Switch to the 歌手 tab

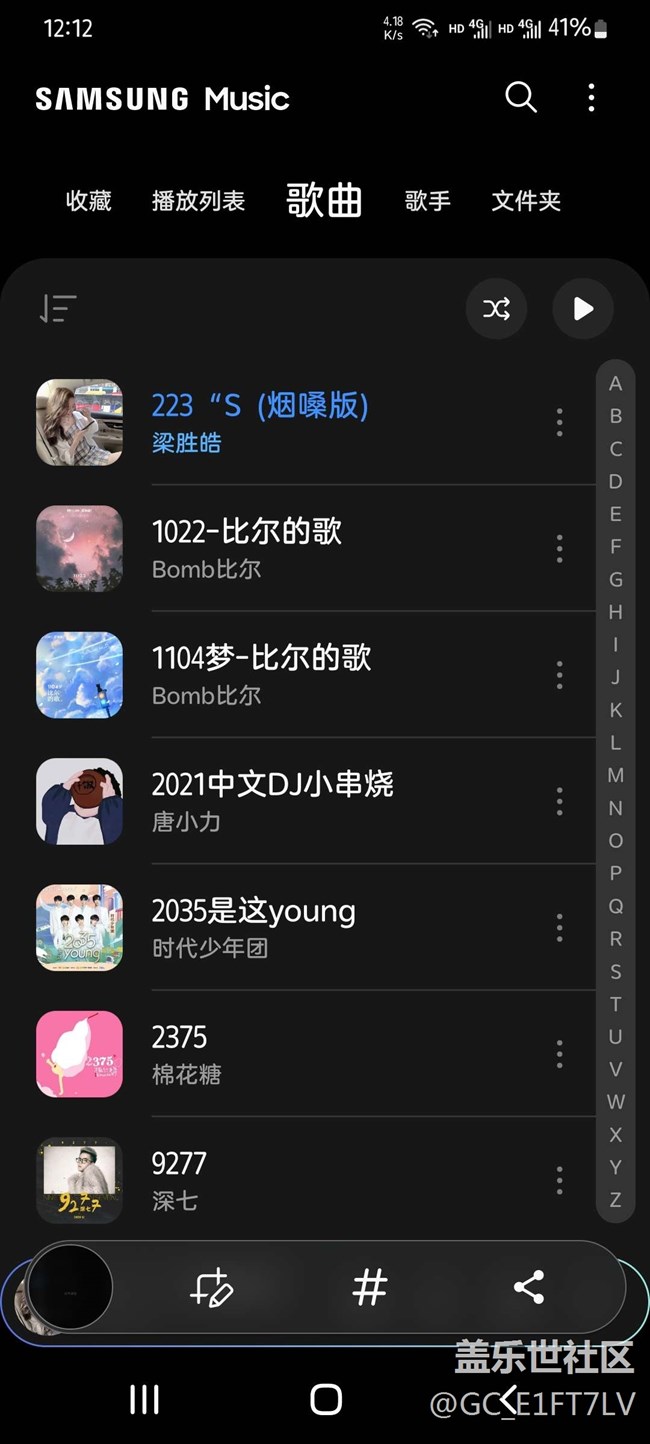(x=427, y=201)
